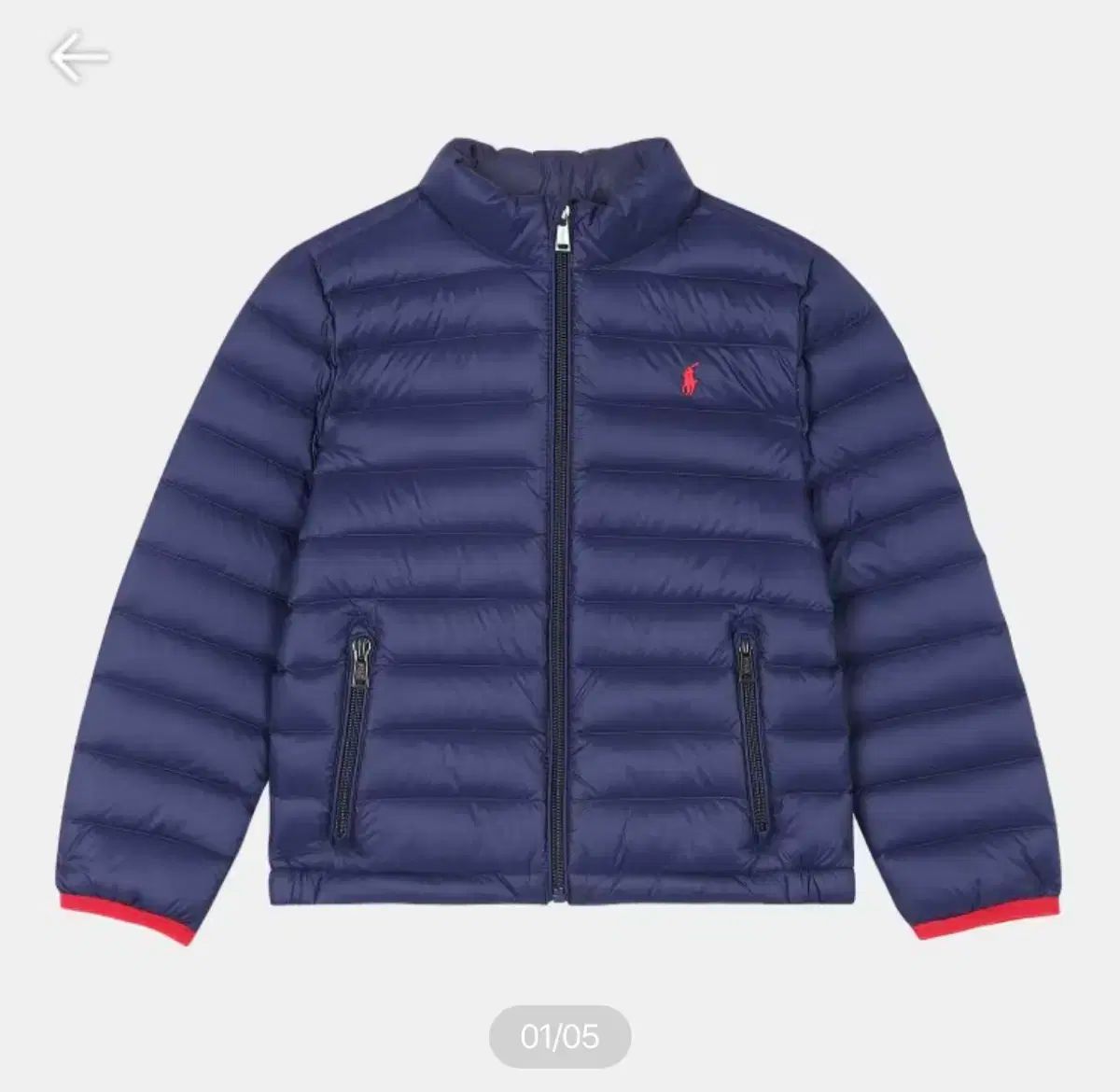This screenshot has height=1092, width=1120.
Task: Go back using the top-left arrow
Action: (x=78, y=58)
